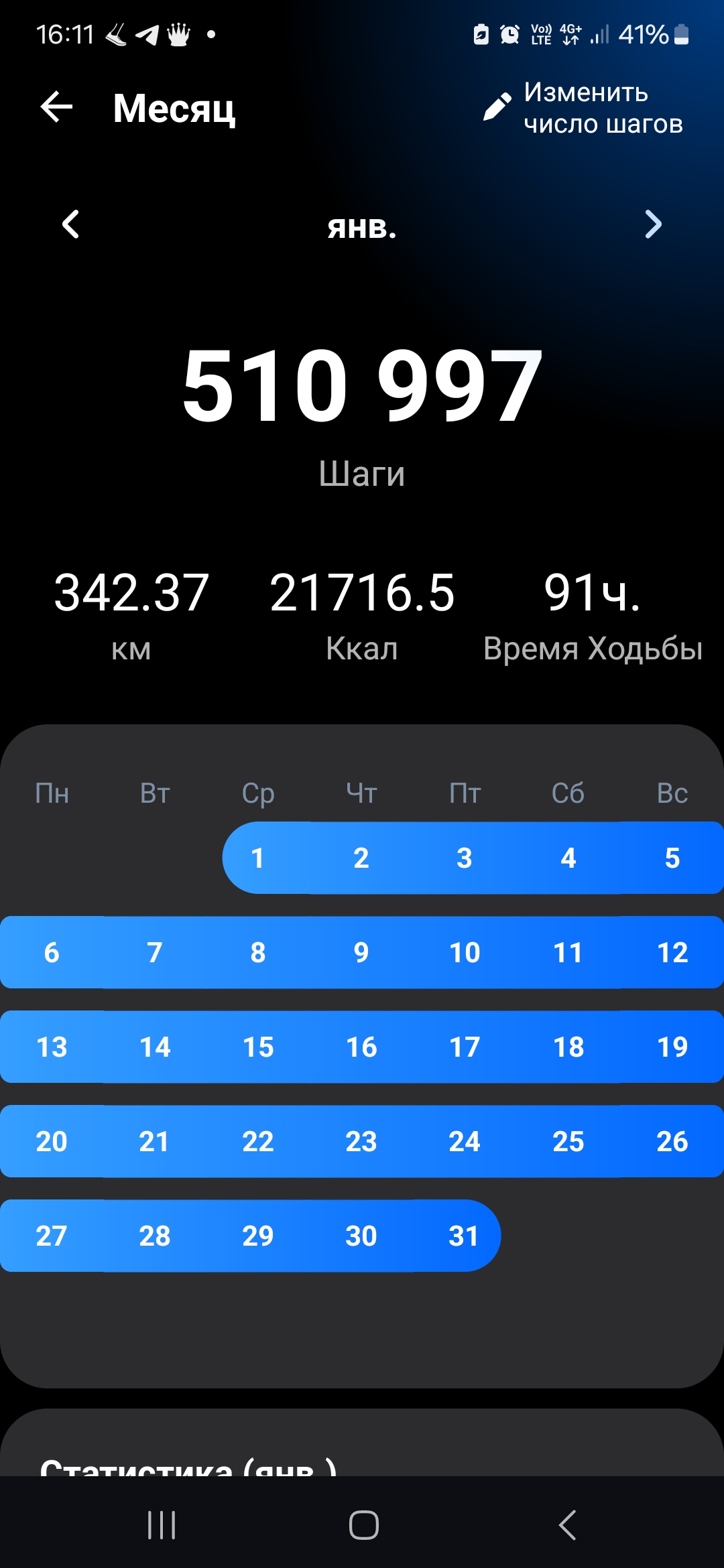Viewport: 724px width, 1568px height.
Task: Select day 24 in the calendar
Action: point(465,1141)
